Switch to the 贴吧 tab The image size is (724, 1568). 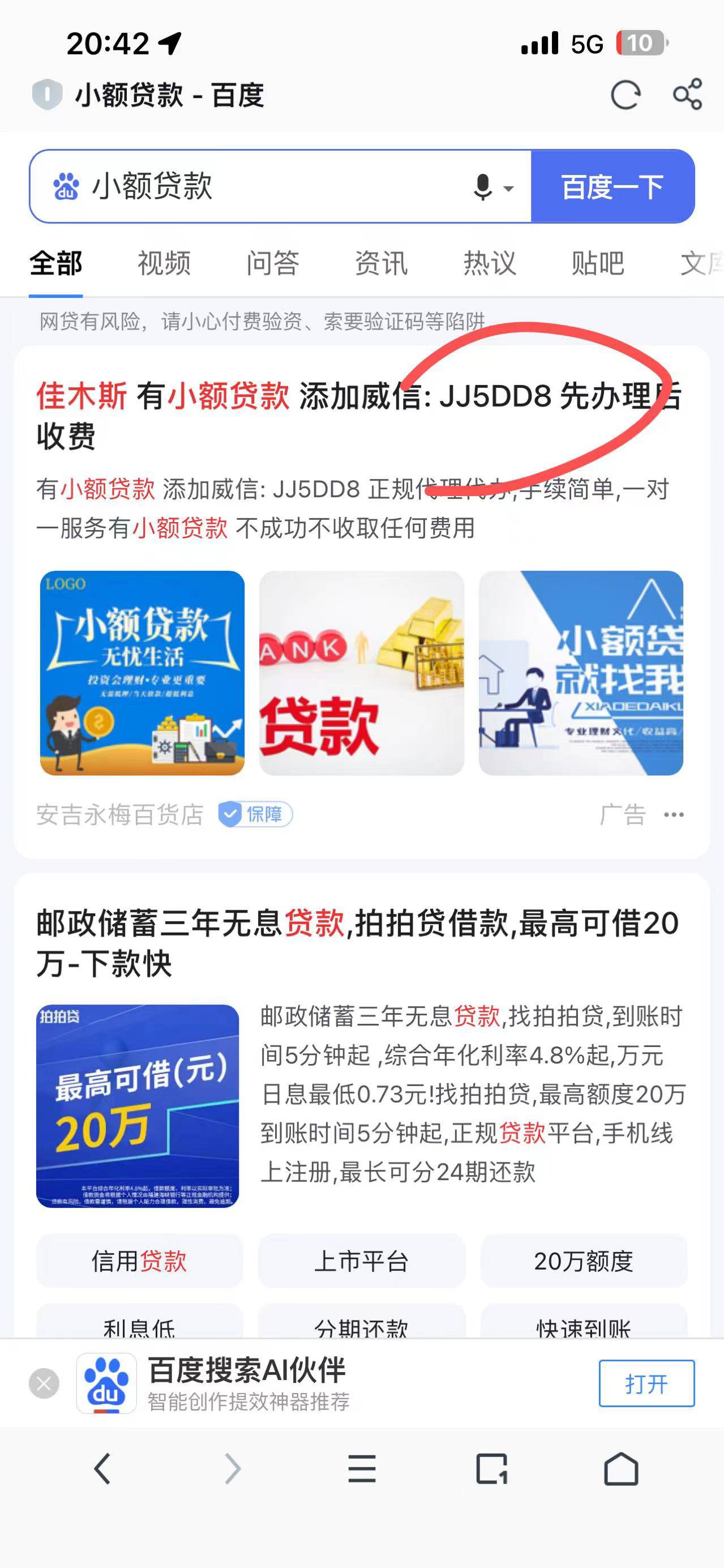(x=597, y=263)
